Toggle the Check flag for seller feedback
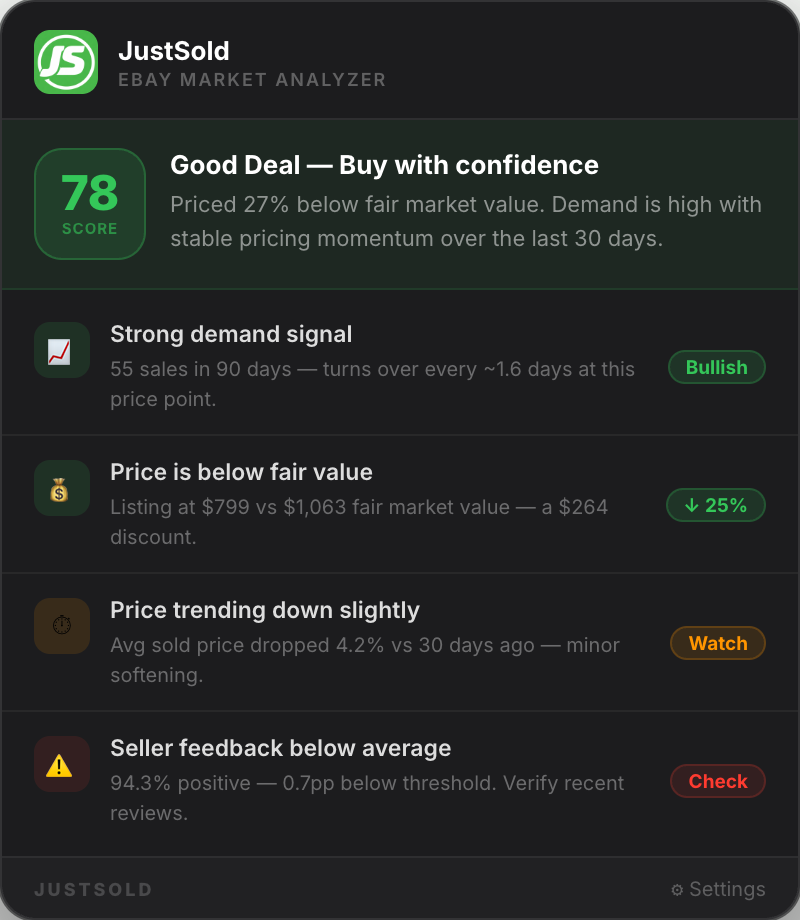Viewport: 800px width, 920px height. 717,781
